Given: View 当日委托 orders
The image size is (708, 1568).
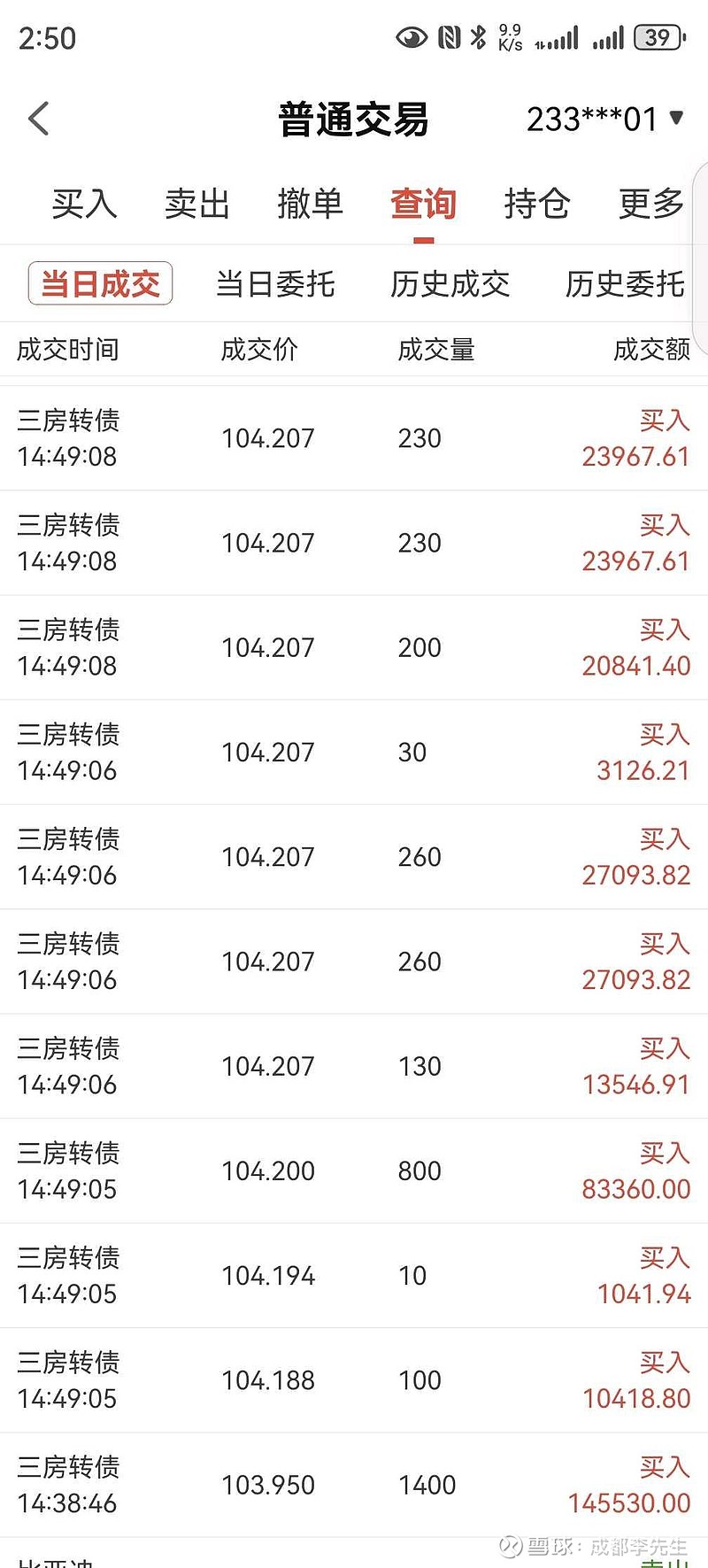Looking at the screenshot, I should pyautogui.click(x=275, y=284).
